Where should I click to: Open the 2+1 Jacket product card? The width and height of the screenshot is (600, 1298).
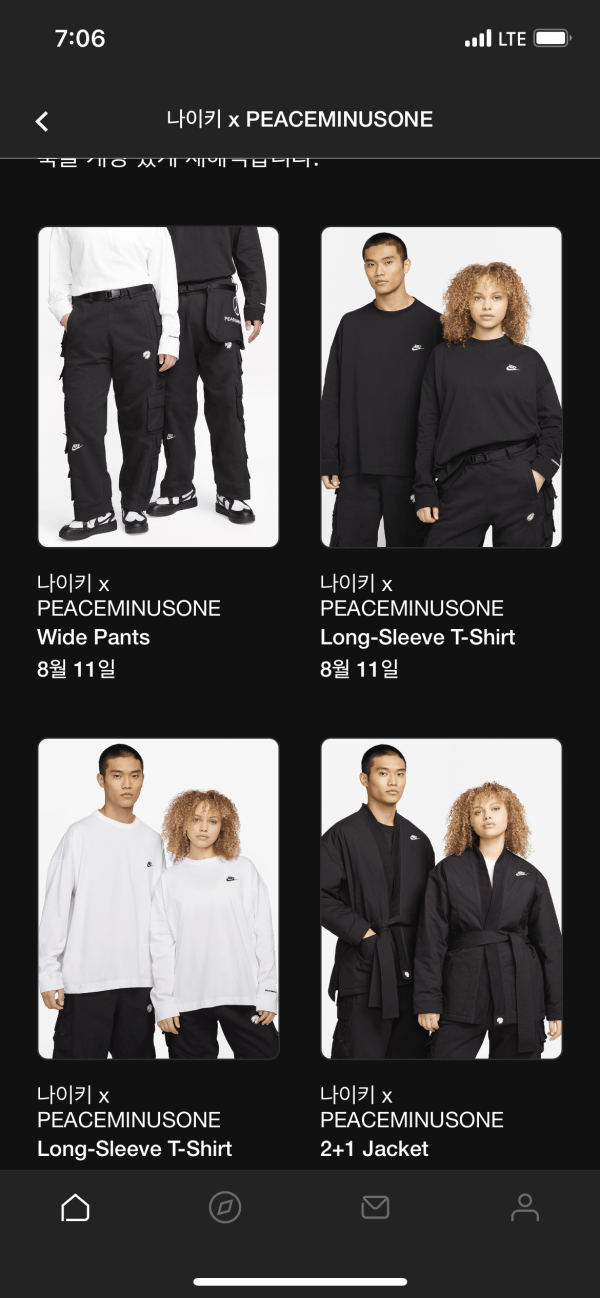[441, 898]
